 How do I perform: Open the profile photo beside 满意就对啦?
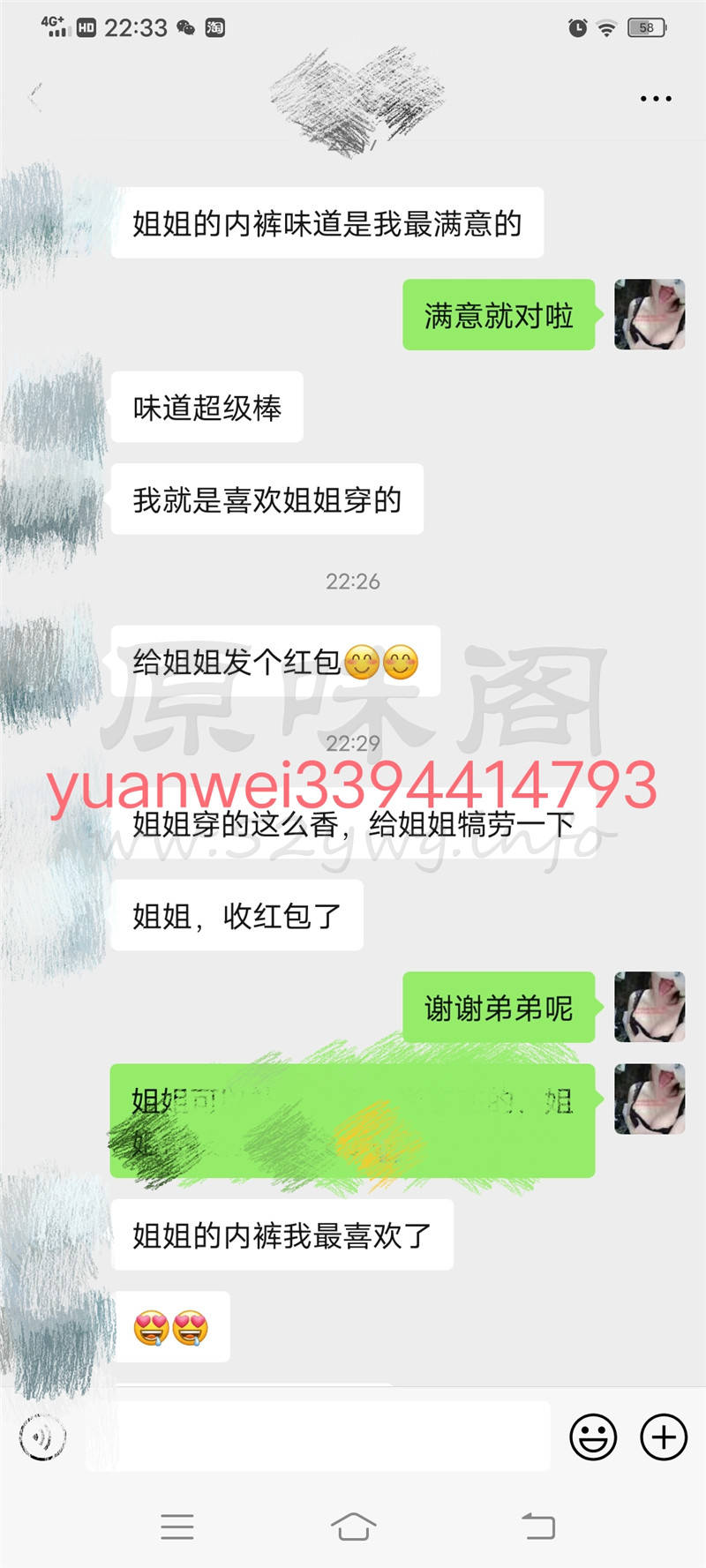[650, 315]
